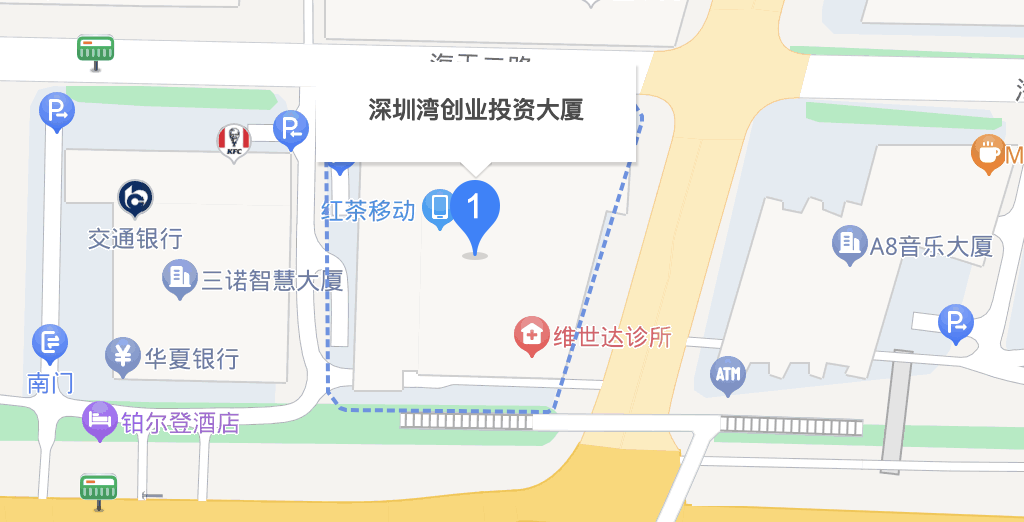1024x522 pixels.
Task: Tap the orange coffee cup marker
Action: point(988,153)
